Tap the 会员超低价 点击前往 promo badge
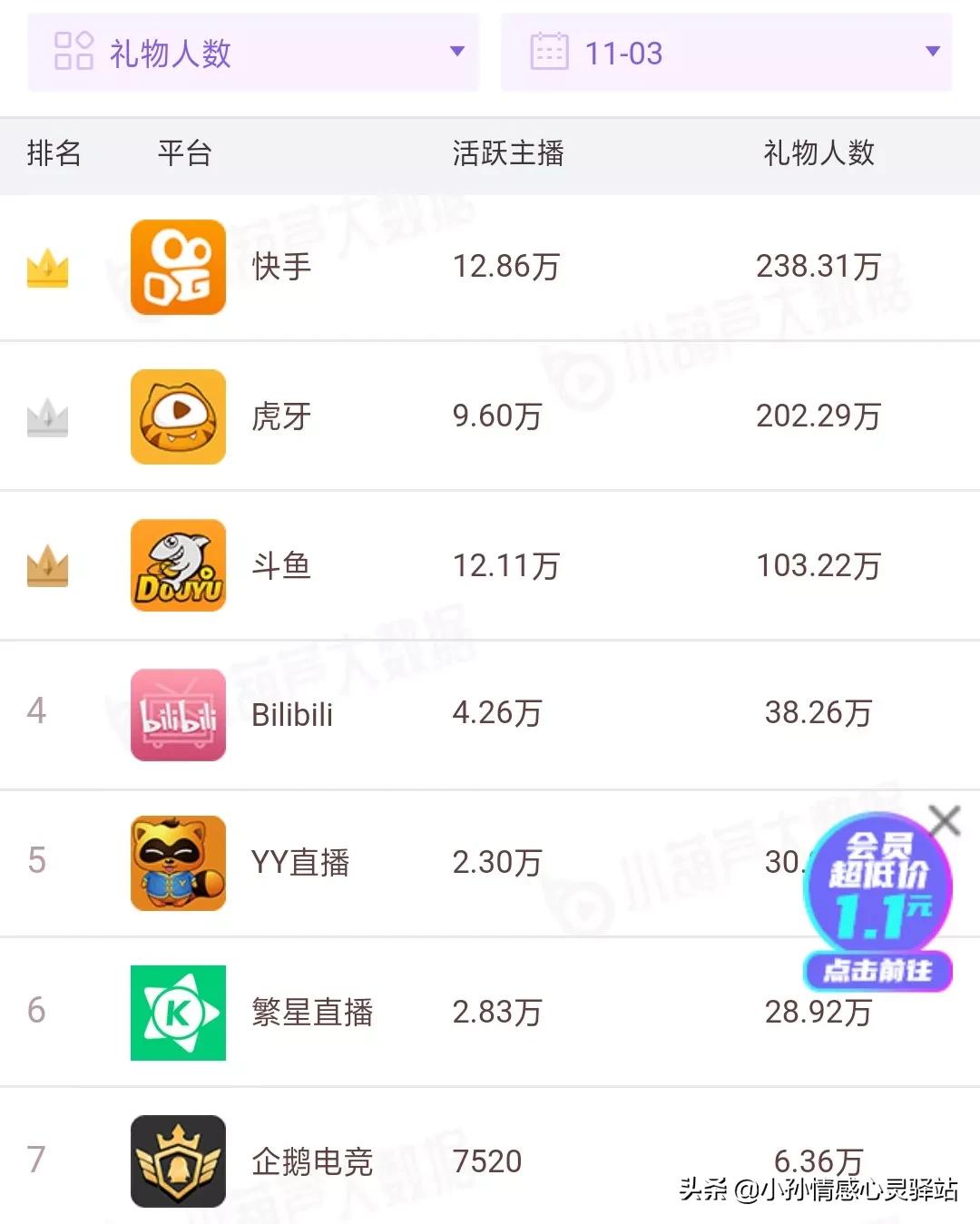This screenshot has width=980, height=1224. click(x=877, y=907)
